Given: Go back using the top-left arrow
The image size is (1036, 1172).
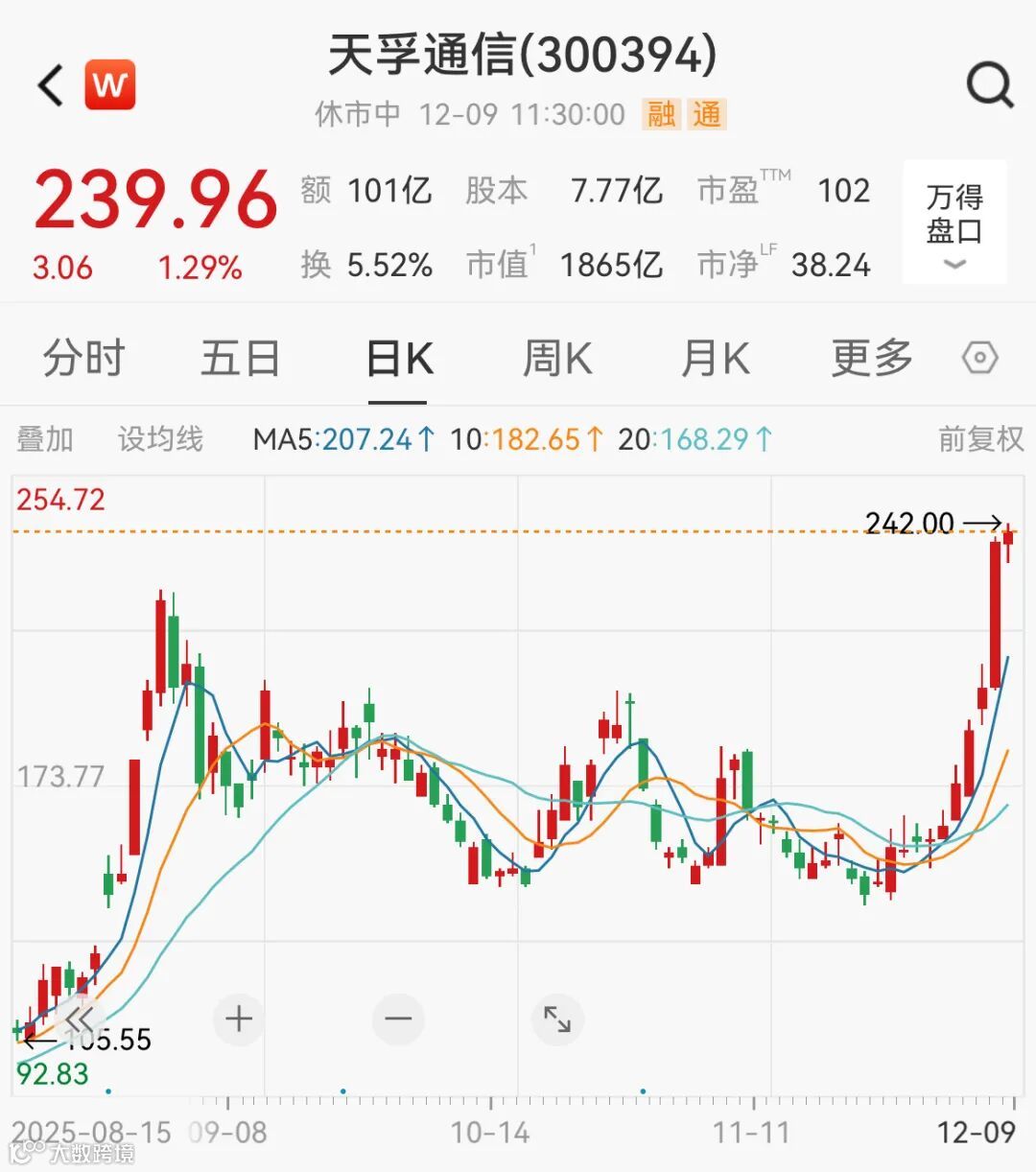Looking at the screenshot, I should pos(51,85).
